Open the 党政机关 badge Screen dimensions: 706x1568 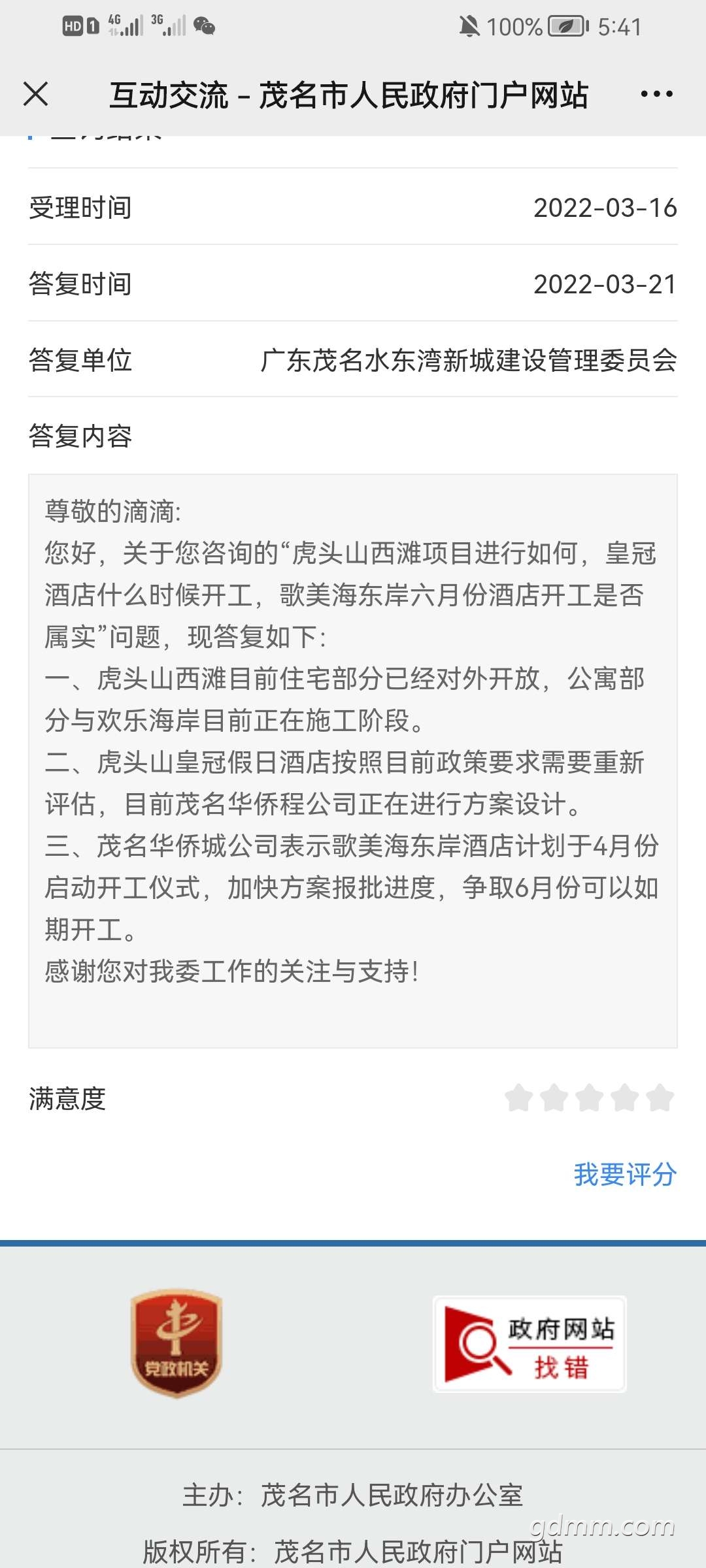[x=176, y=1343]
